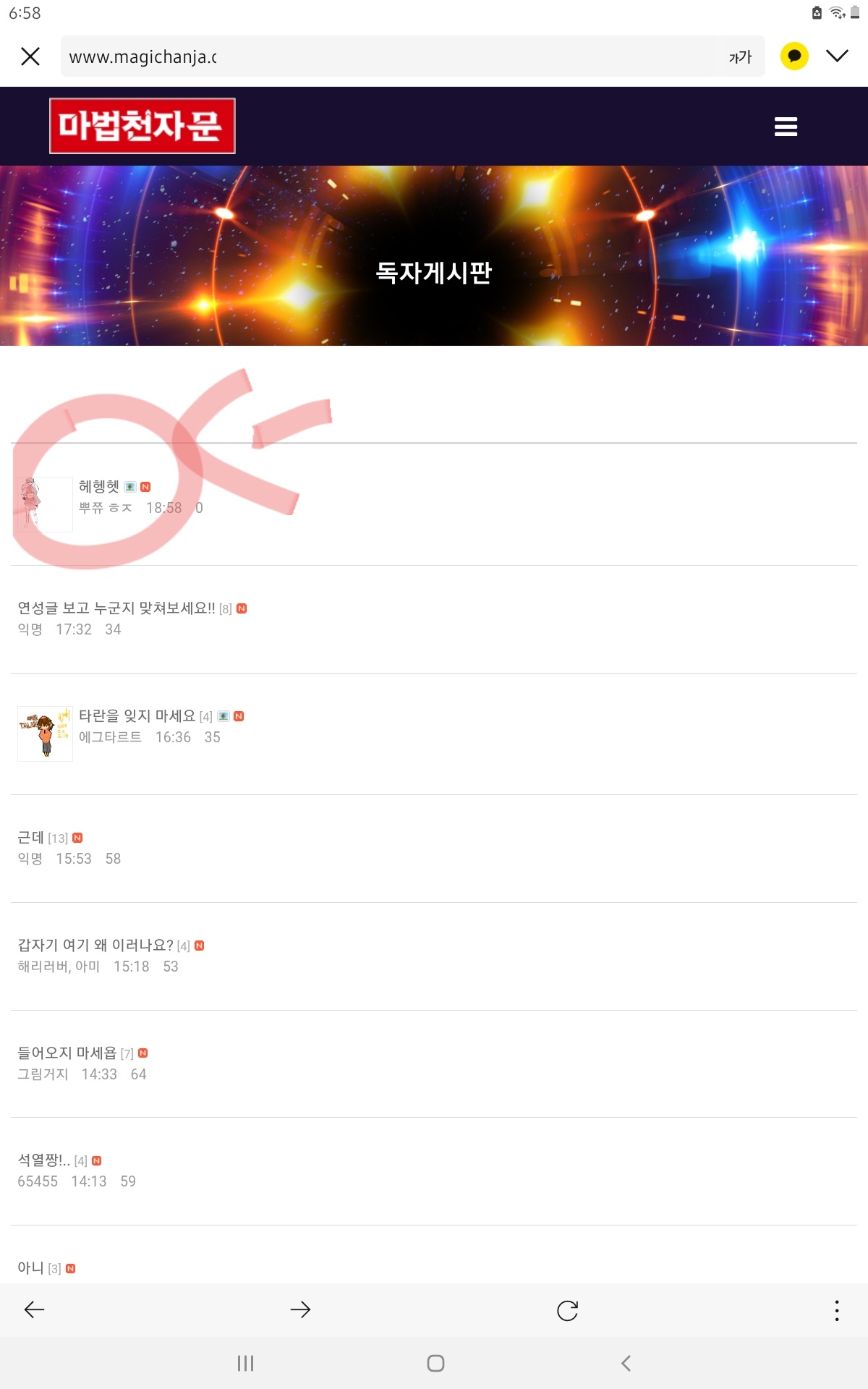Go to the system home screen

point(435,1363)
